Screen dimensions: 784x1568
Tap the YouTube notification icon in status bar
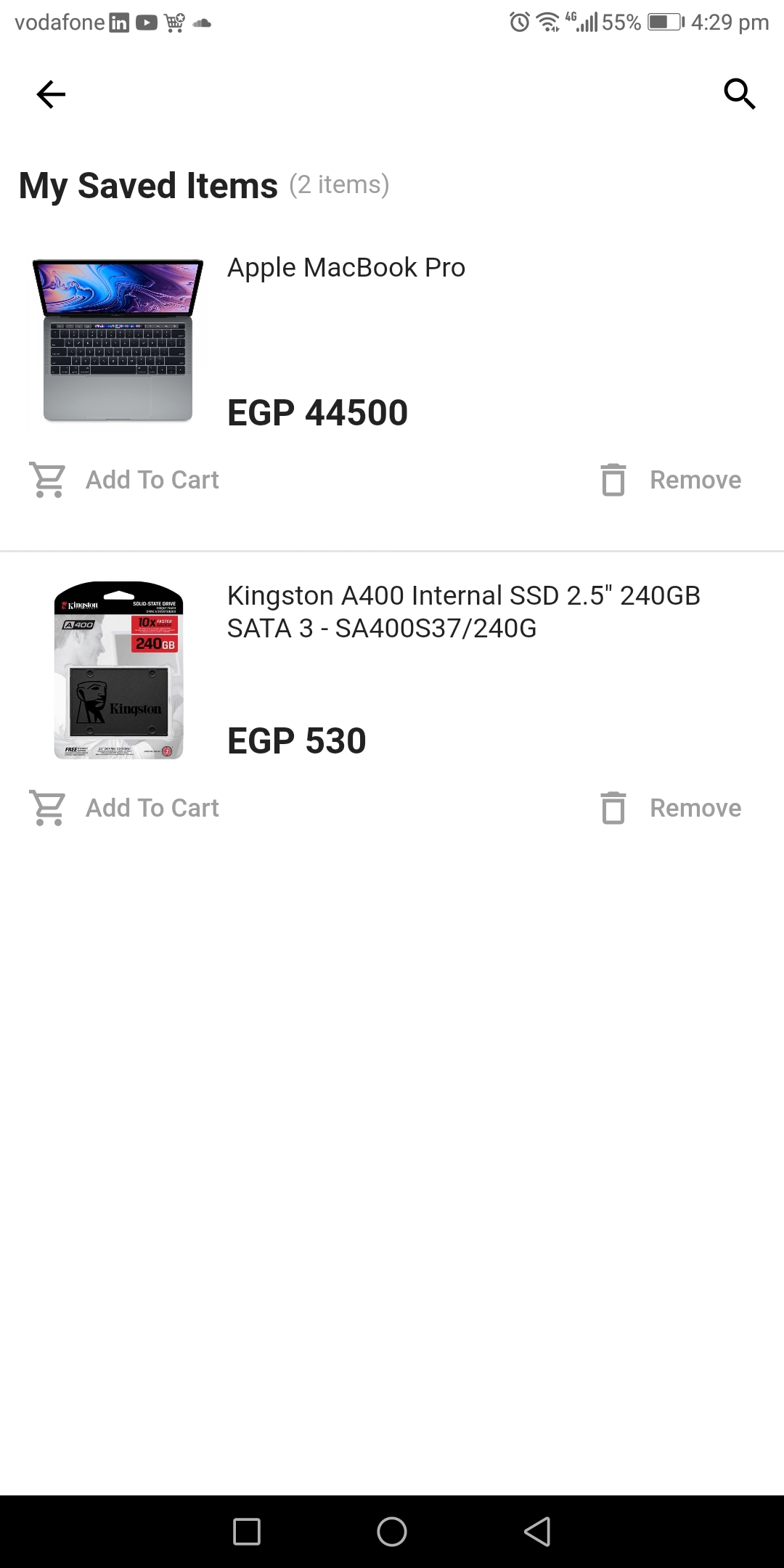coord(147,23)
